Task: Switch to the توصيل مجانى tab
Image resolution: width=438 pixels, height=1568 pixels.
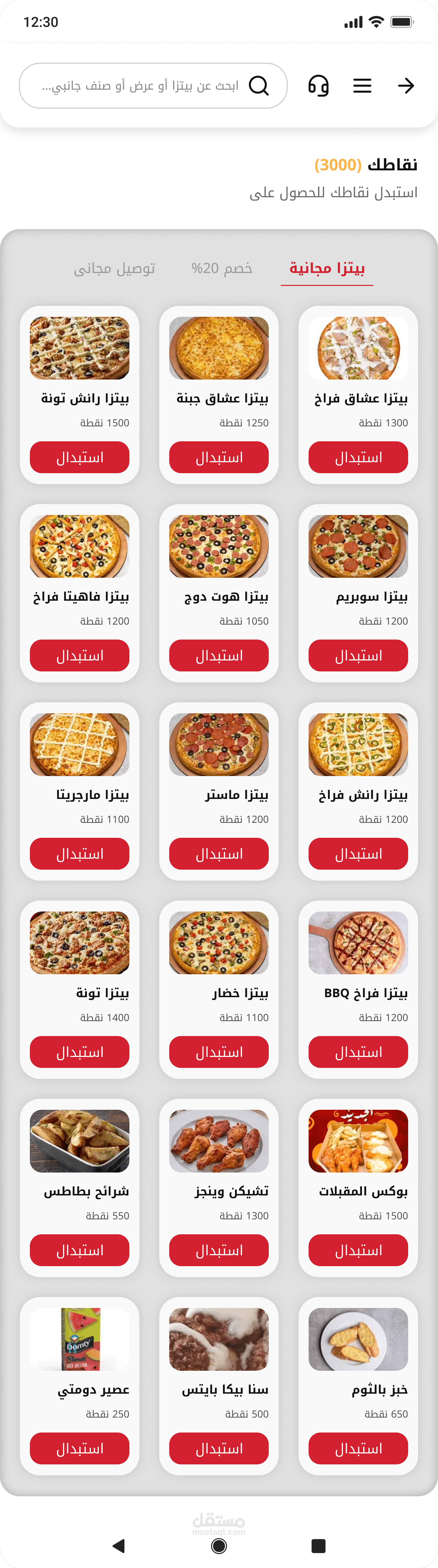Action: [x=114, y=268]
